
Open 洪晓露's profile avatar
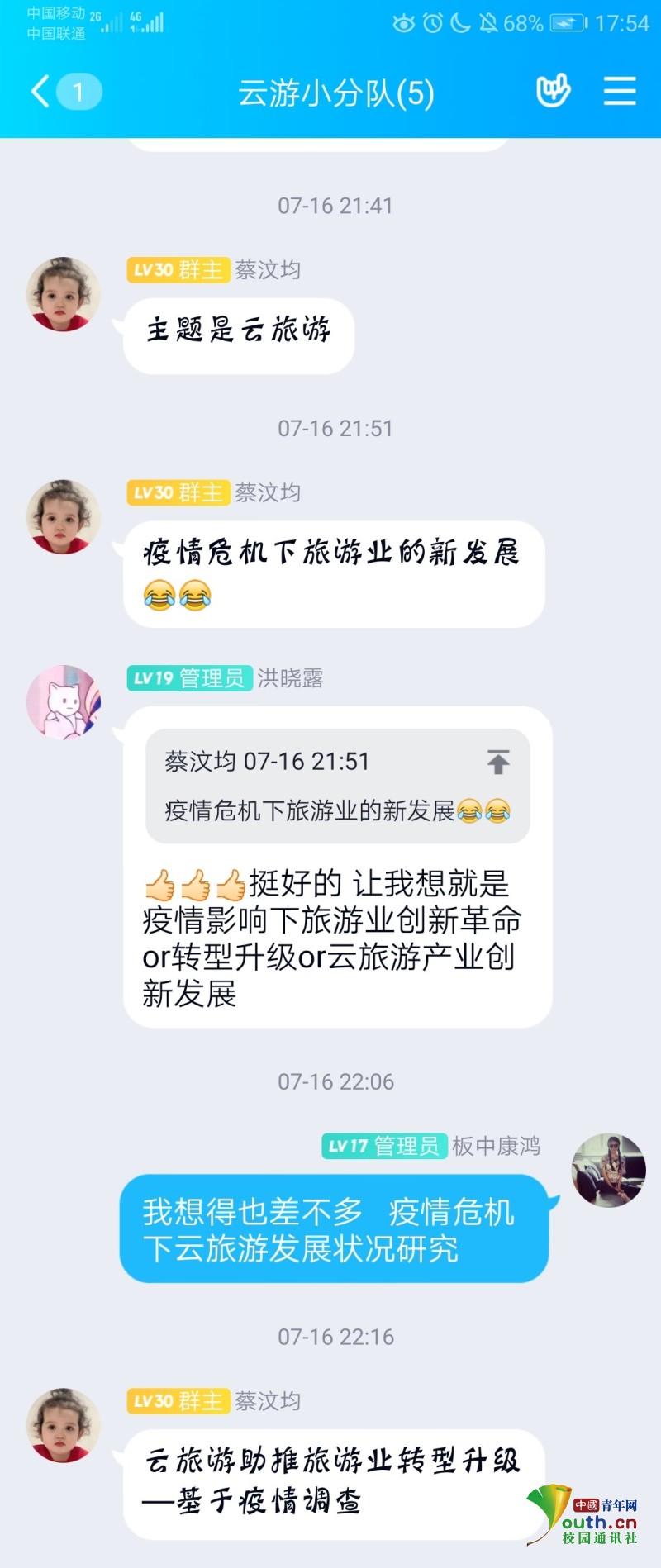pyautogui.click(x=64, y=701)
